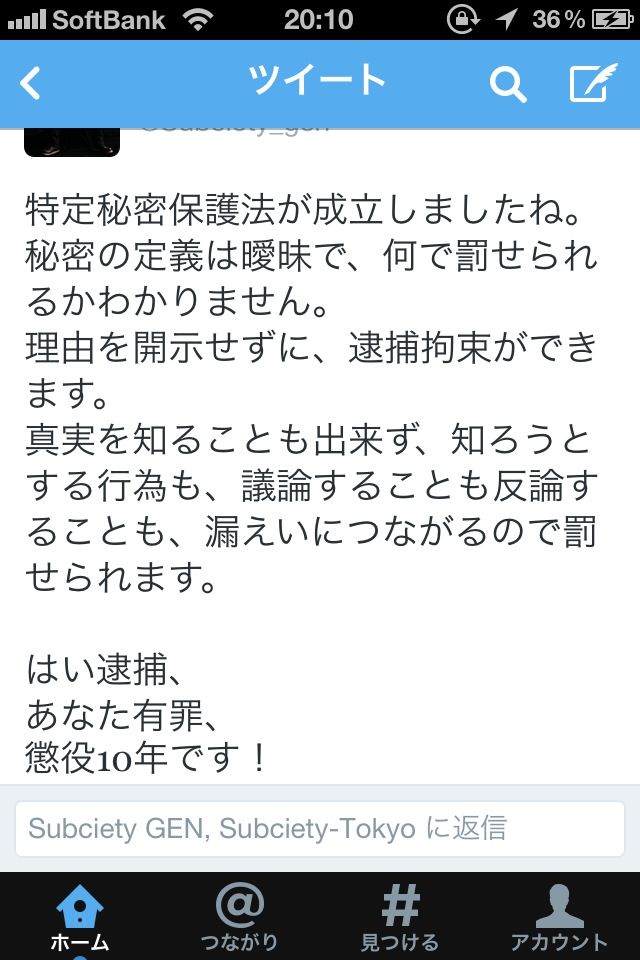Switch to the つながり tab
This screenshot has width=640, height=960.
tap(240, 916)
